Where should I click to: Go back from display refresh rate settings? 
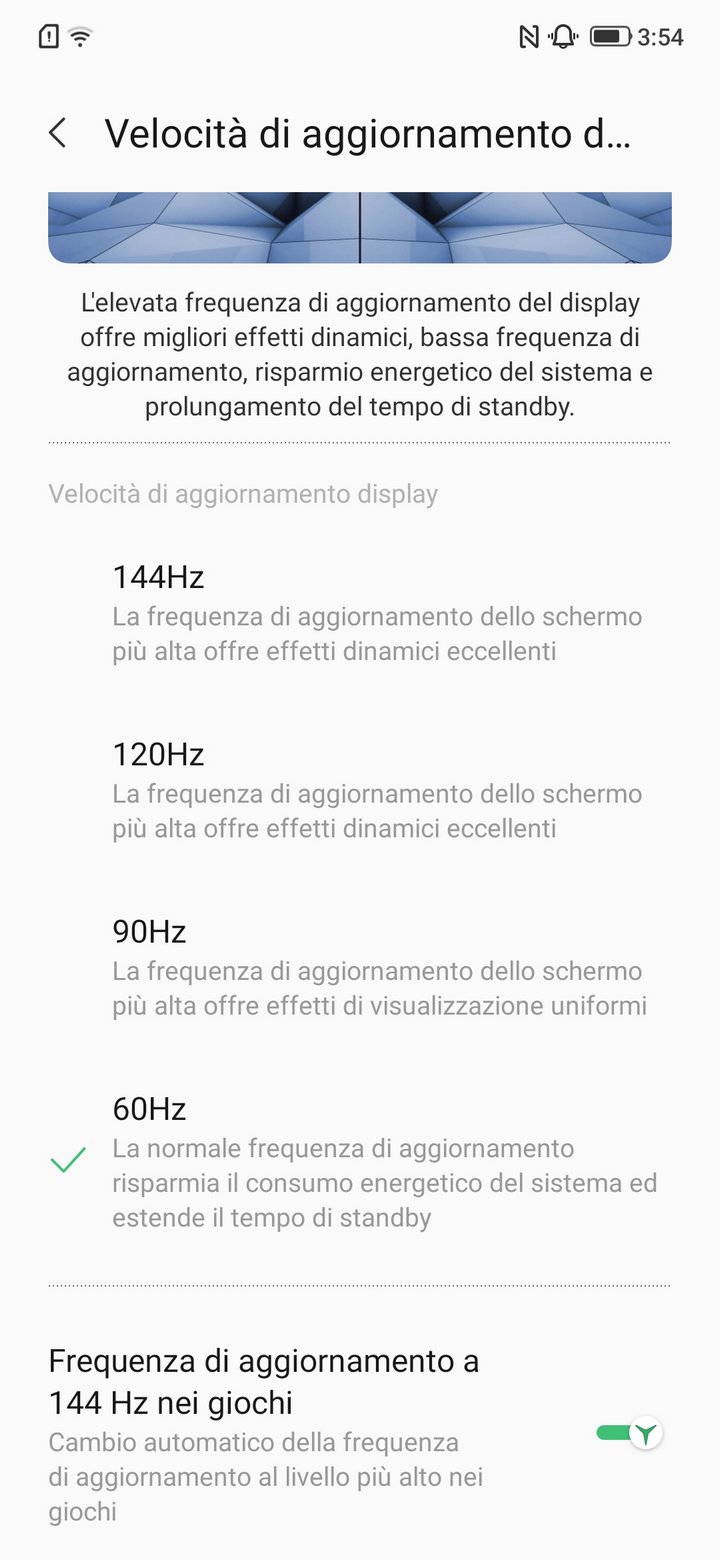pos(58,133)
